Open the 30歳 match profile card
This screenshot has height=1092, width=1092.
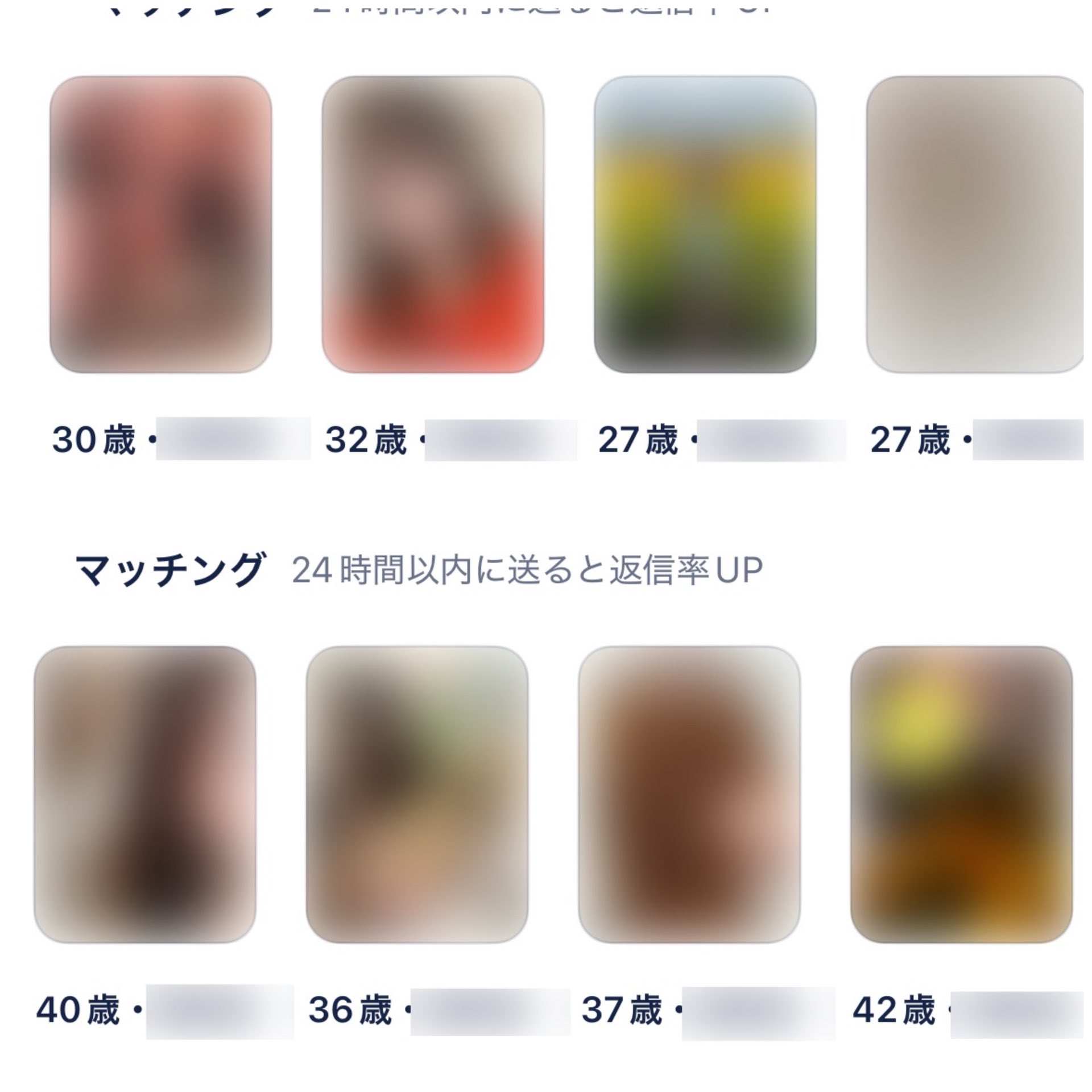[x=160, y=225]
